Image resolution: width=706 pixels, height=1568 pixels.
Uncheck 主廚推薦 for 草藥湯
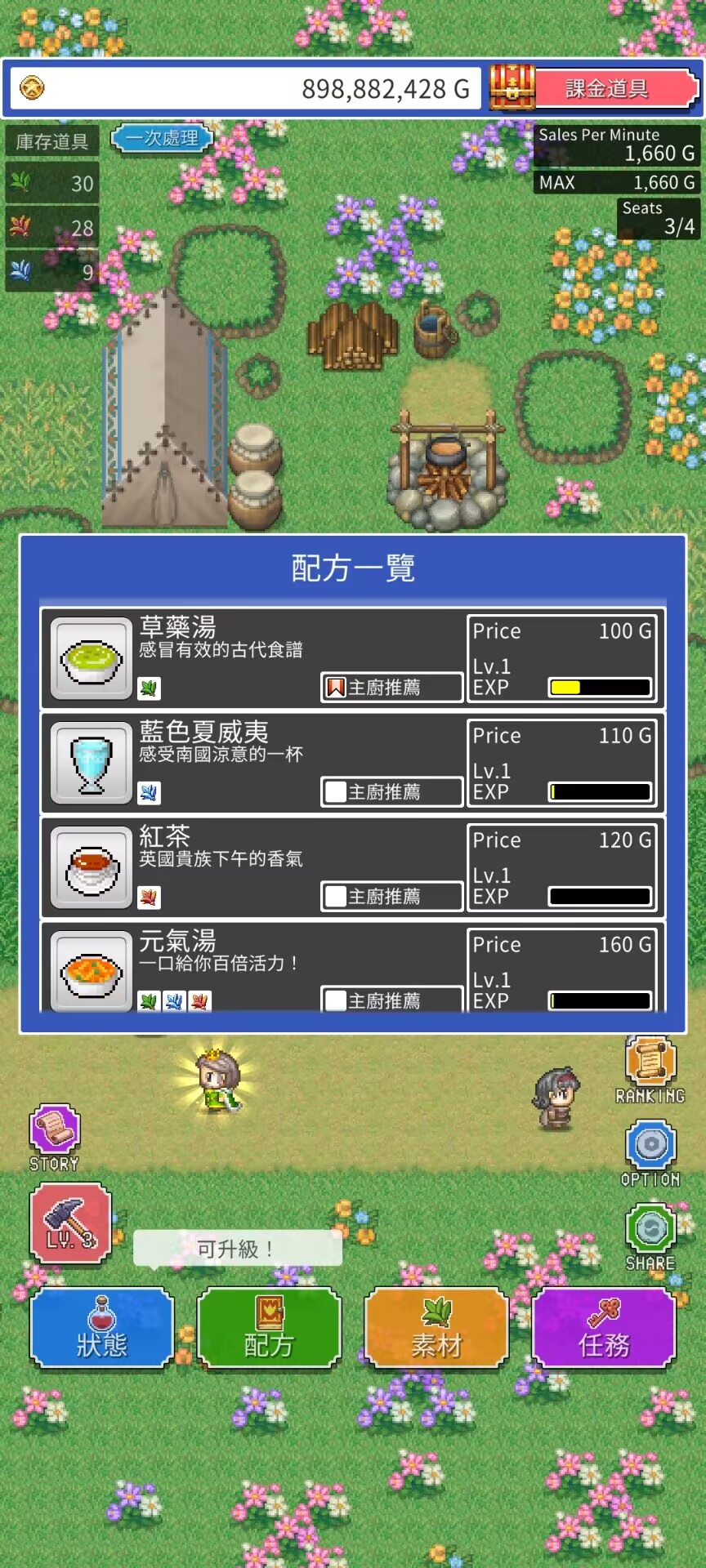(x=336, y=688)
